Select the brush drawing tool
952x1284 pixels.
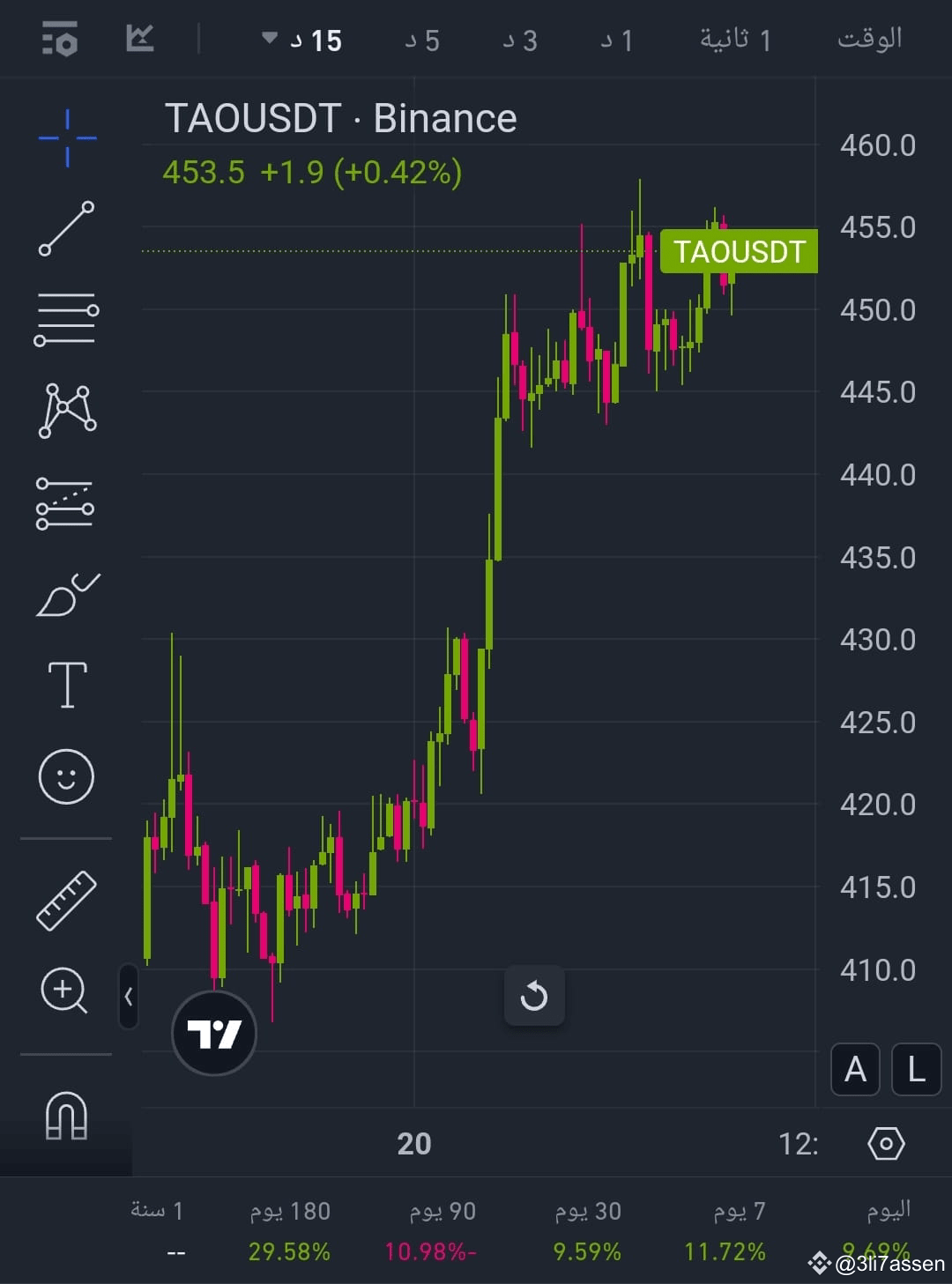pos(65,592)
